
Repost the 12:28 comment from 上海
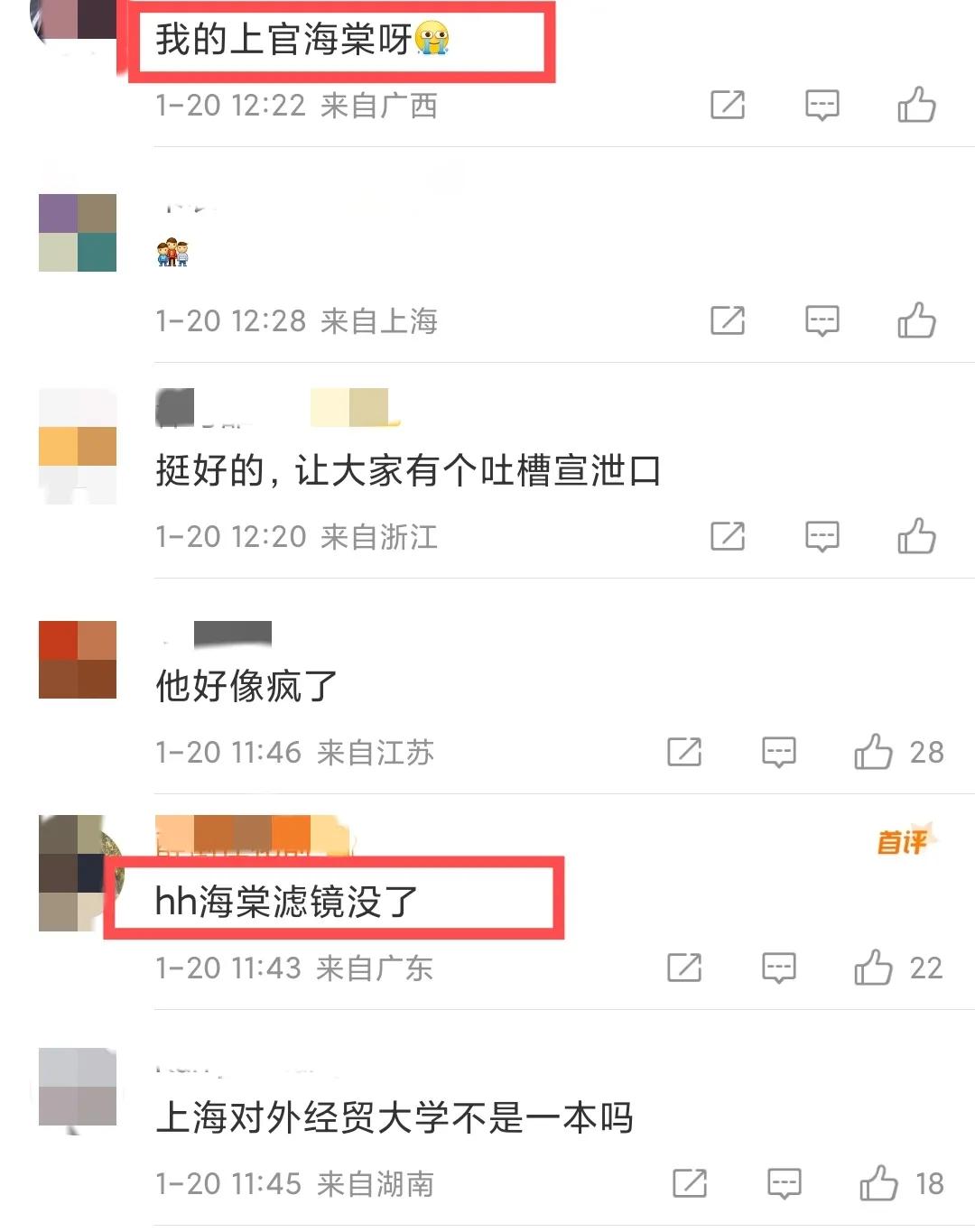[x=728, y=320]
